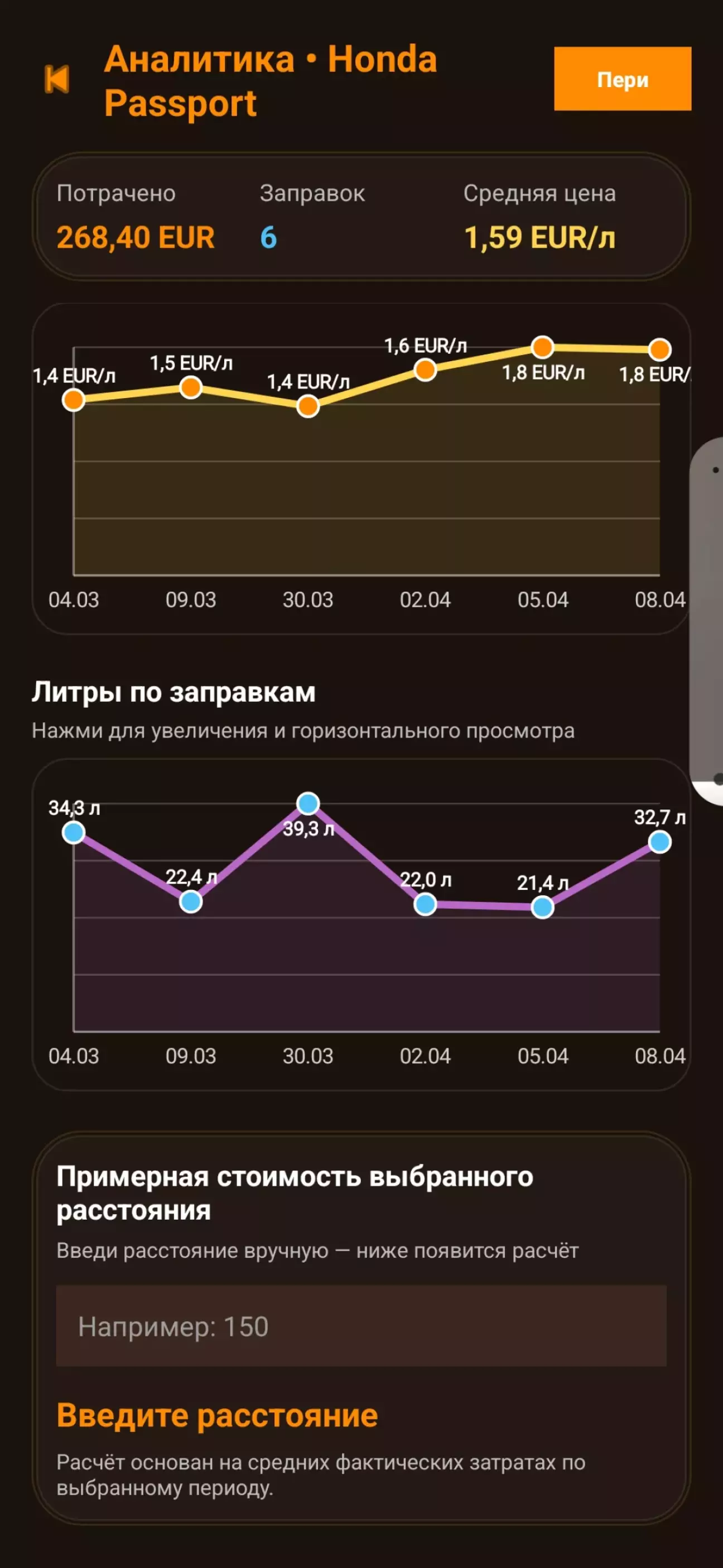Enlarge the fuel price per liter chart
The image size is (723, 1568).
tap(361, 469)
